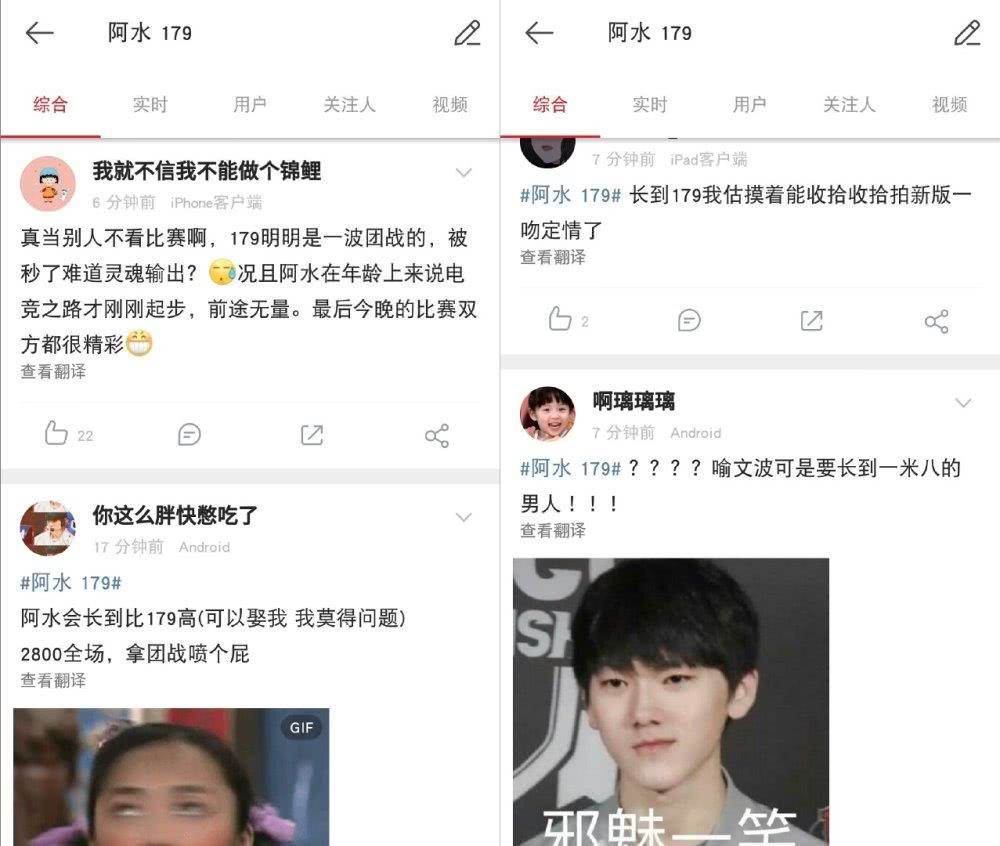Expand options chevron on 你这么胖快憋吃了's post
The height and width of the screenshot is (846, 1000).
tap(464, 517)
